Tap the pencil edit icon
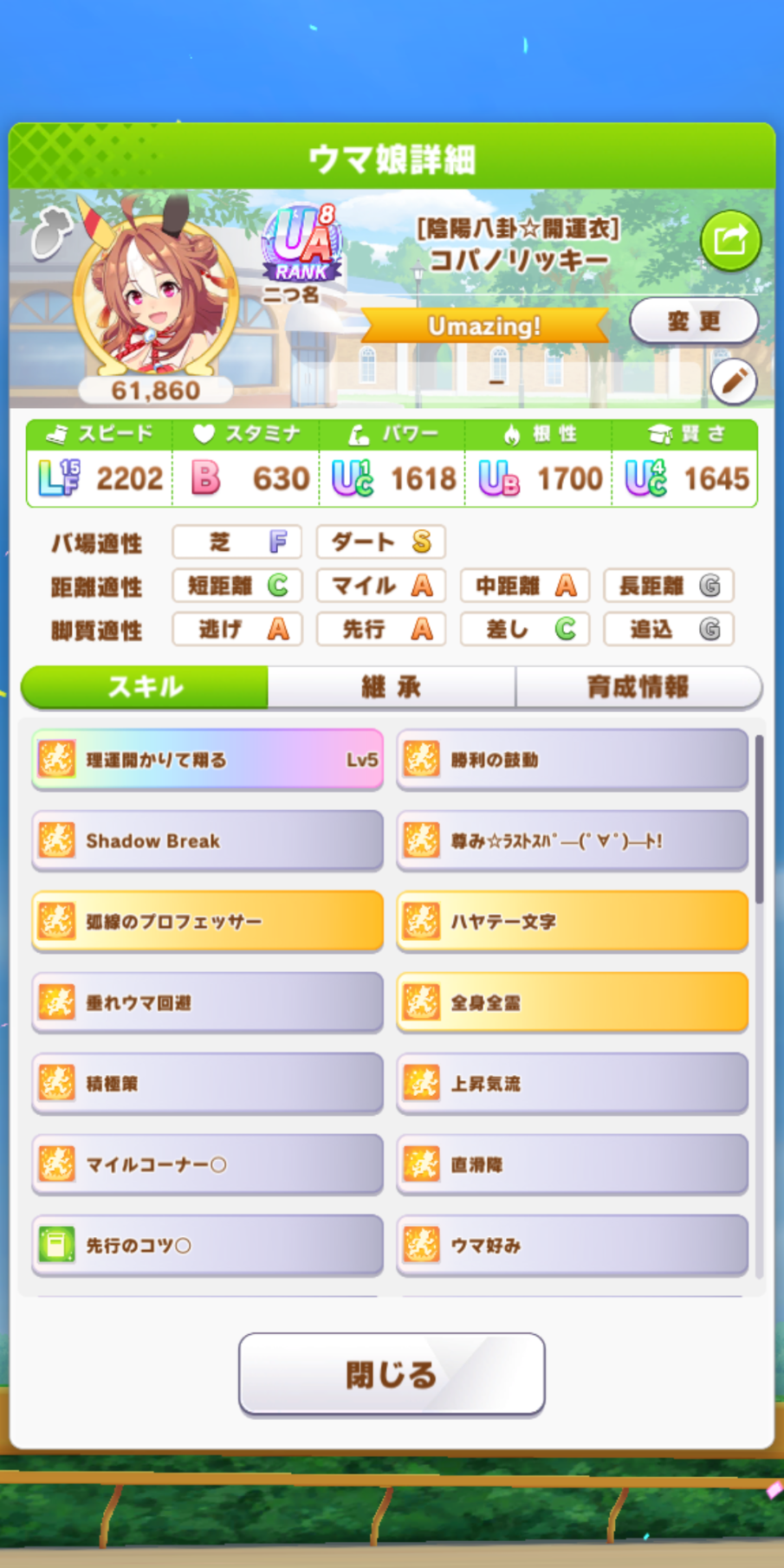This screenshot has height=1568, width=784. [733, 381]
